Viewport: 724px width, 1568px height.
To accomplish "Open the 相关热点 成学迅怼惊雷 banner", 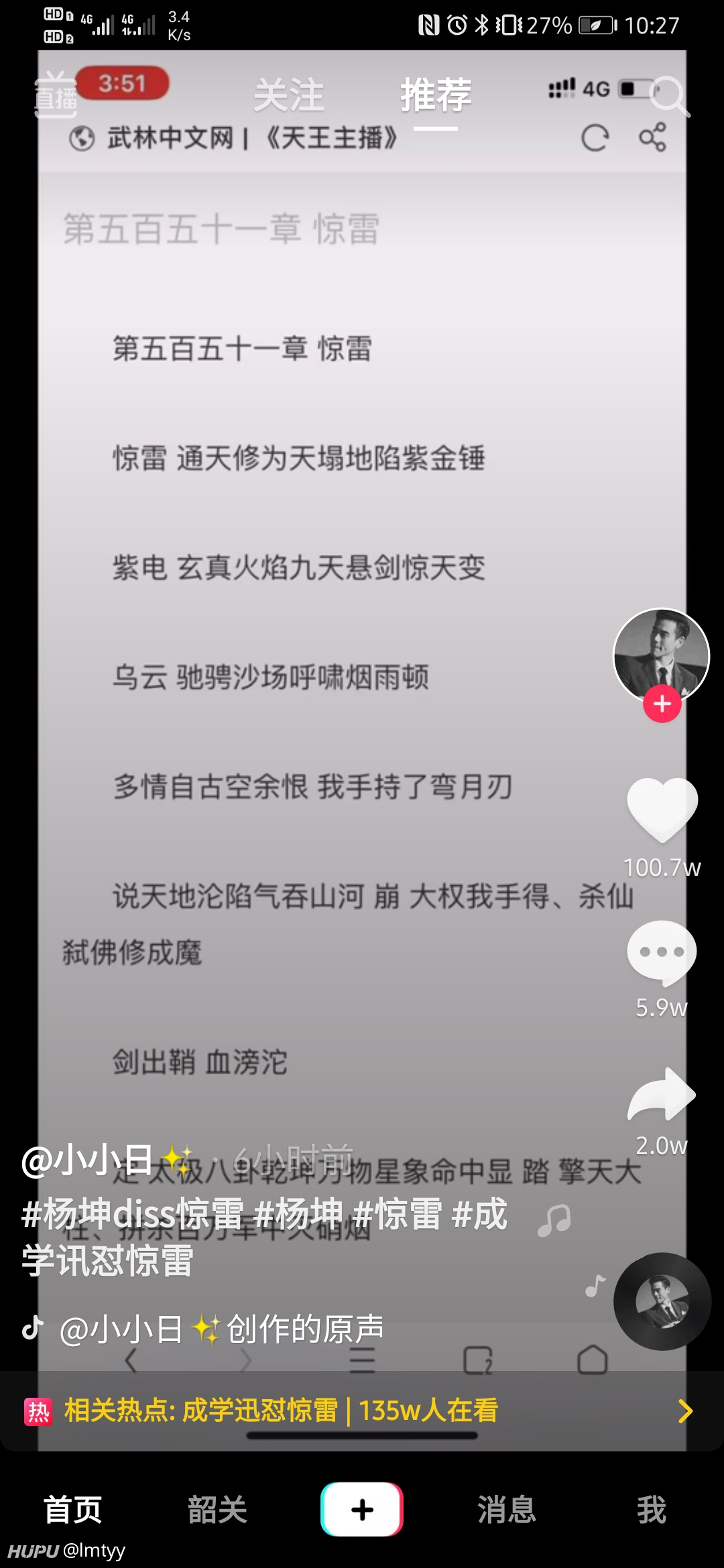I will (362, 1411).
